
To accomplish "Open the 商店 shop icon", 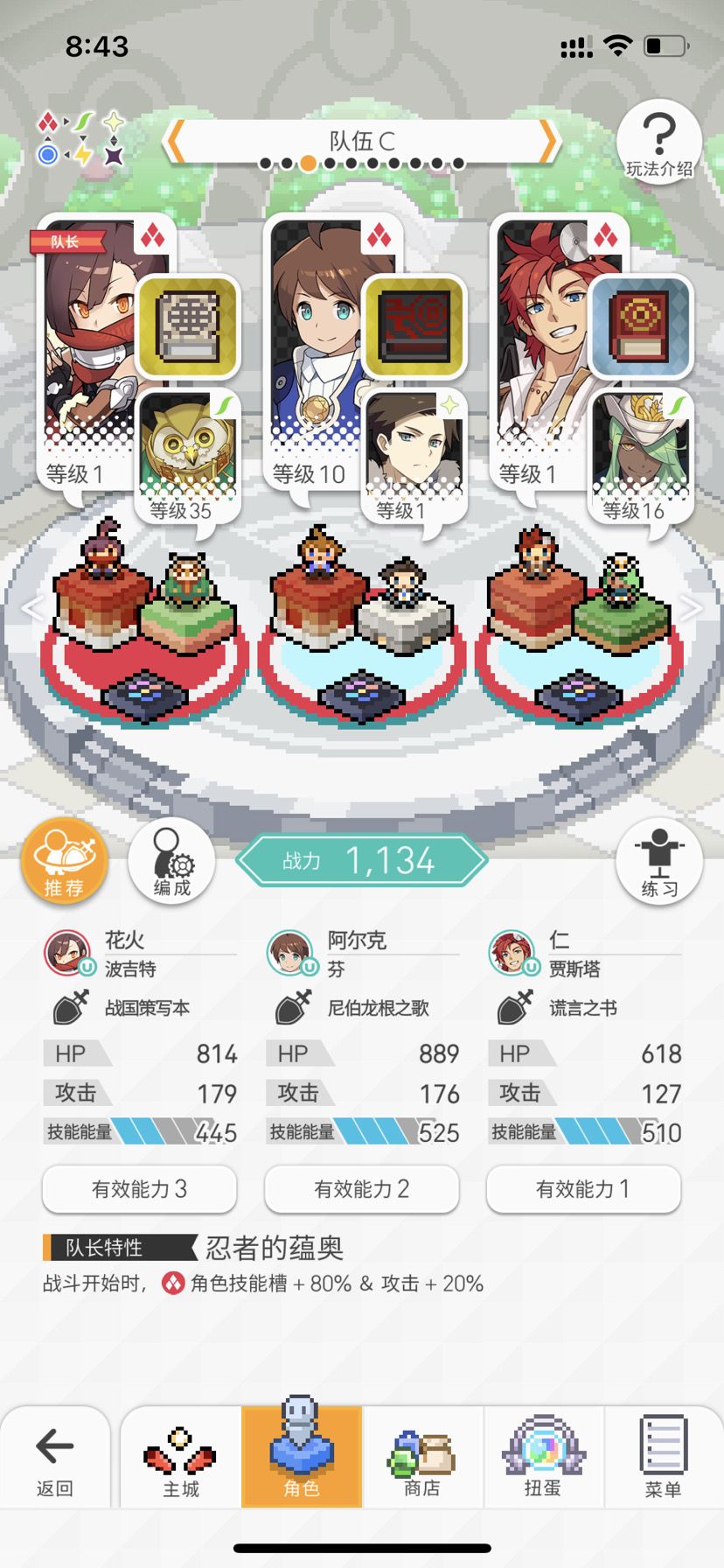I will [422, 1457].
